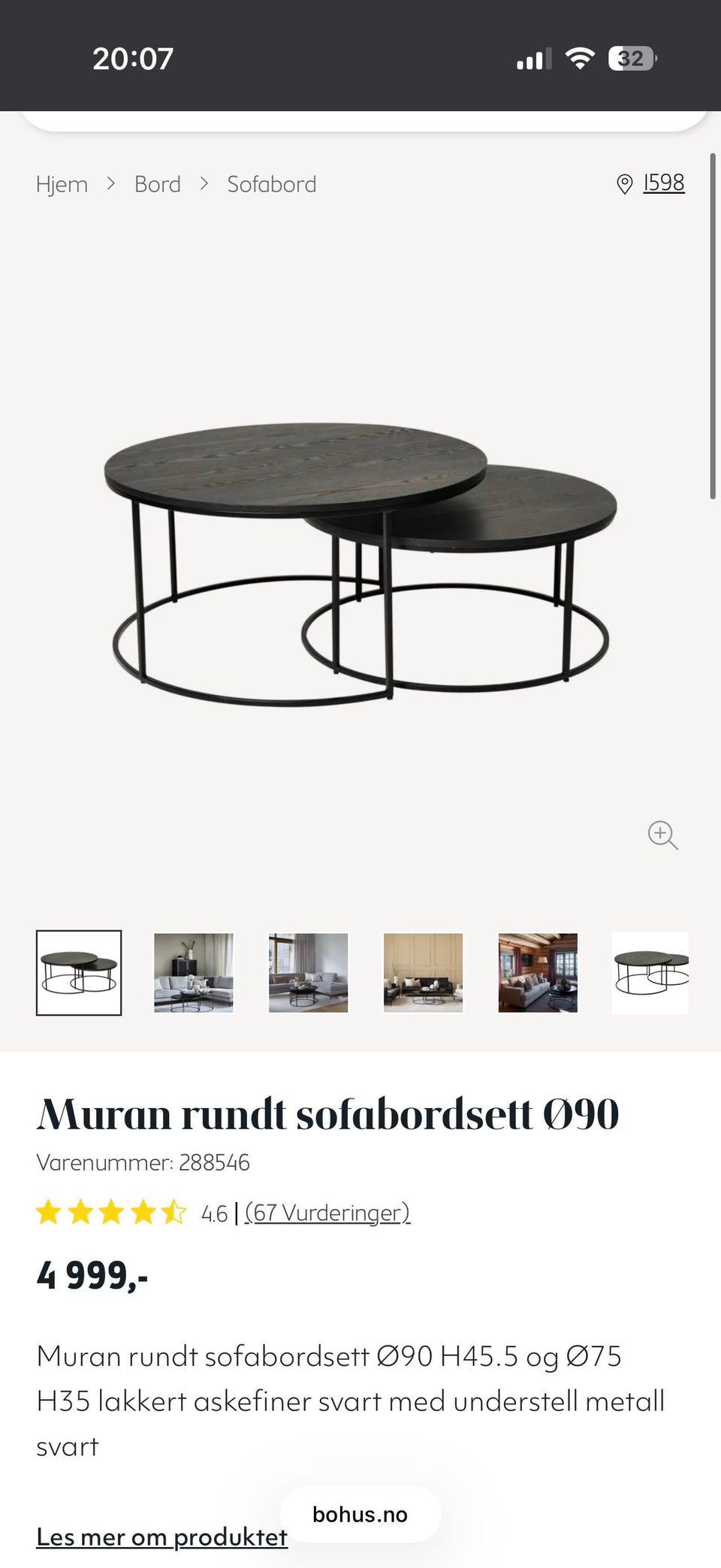Tap Les mer om produktet

click(x=161, y=1537)
